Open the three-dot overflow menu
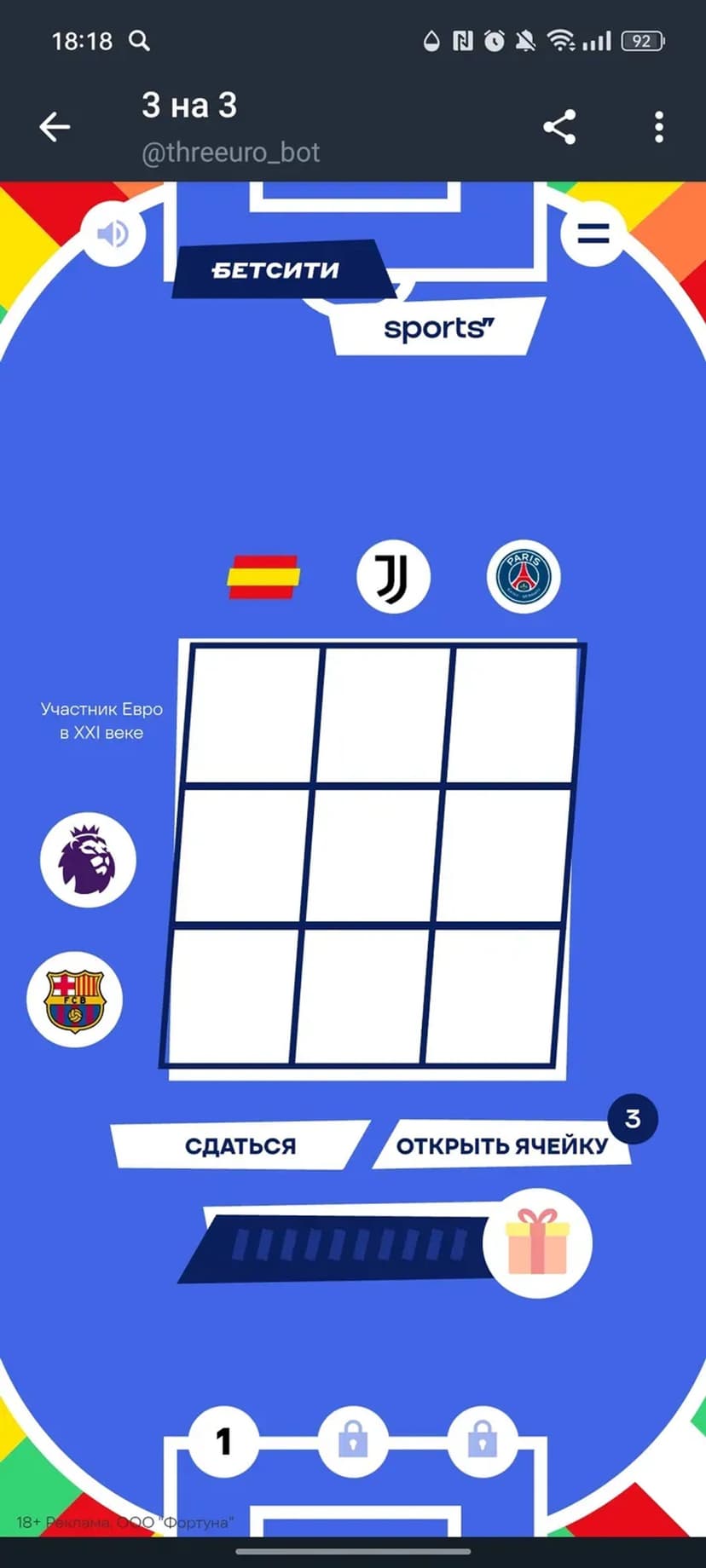Screen dimensions: 706x1568 (658, 127)
